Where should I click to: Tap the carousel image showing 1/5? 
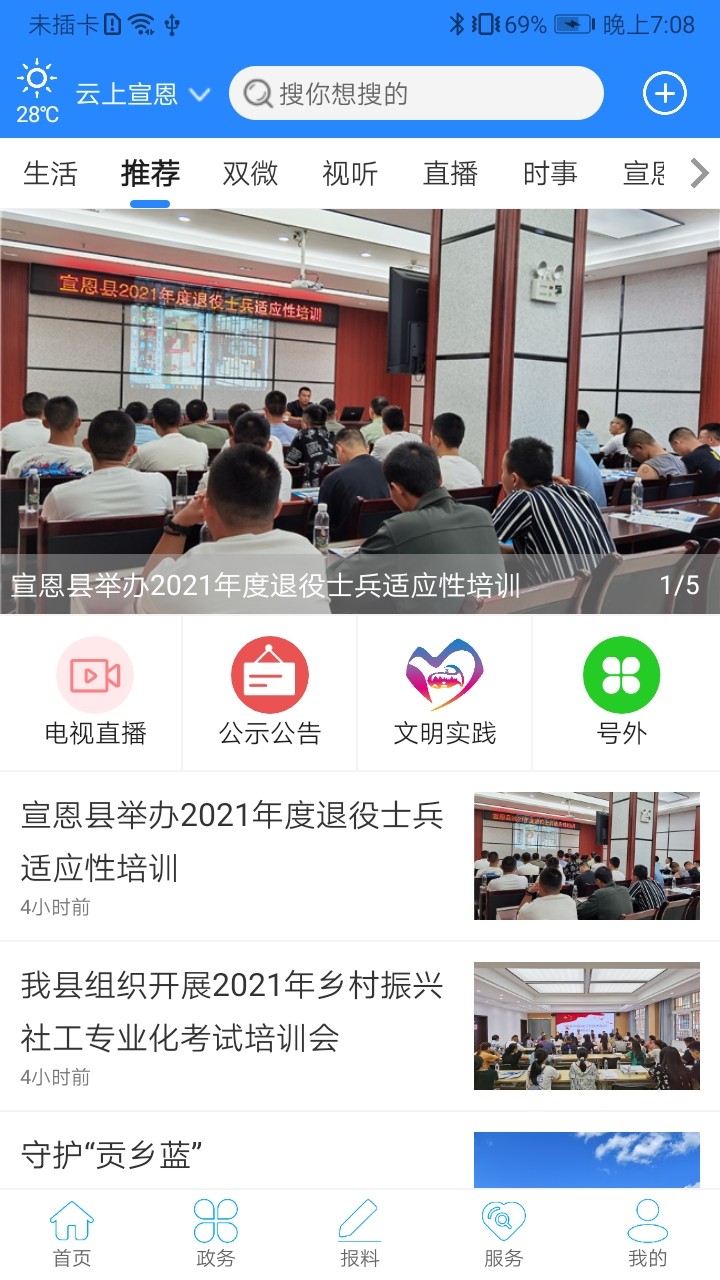360,400
